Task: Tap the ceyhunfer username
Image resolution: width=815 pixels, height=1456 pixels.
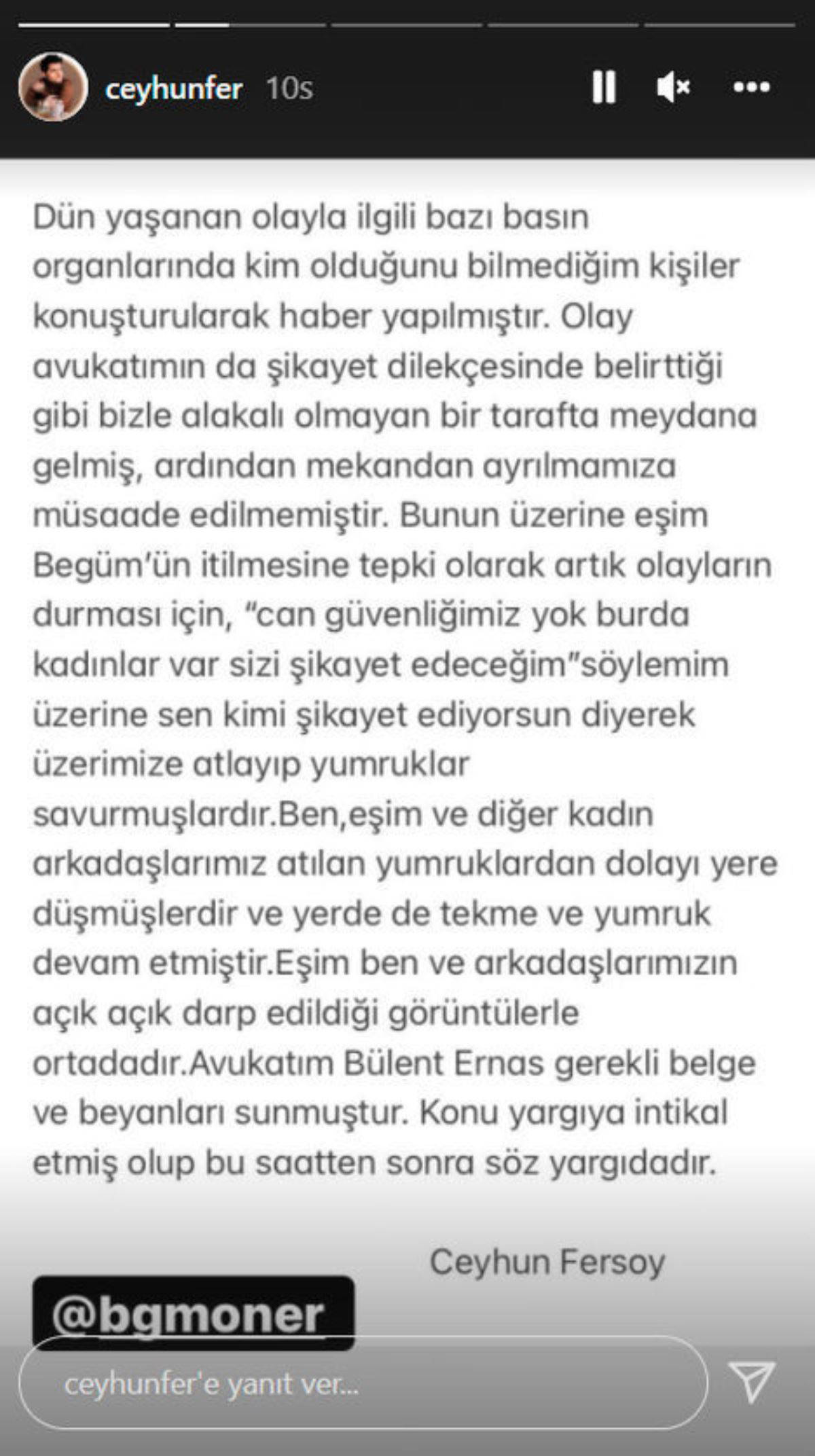Action: pyautogui.click(x=174, y=88)
